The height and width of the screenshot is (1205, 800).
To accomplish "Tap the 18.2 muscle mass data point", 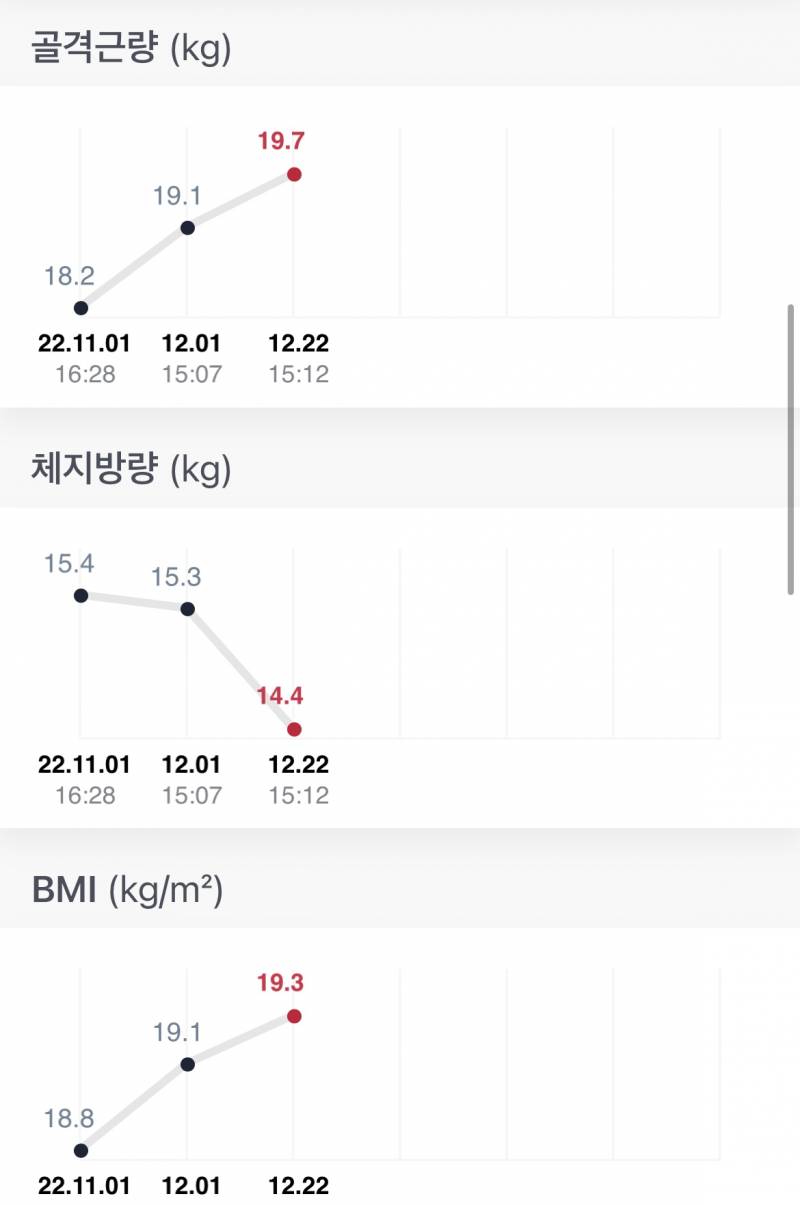I will click(x=80, y=306).
